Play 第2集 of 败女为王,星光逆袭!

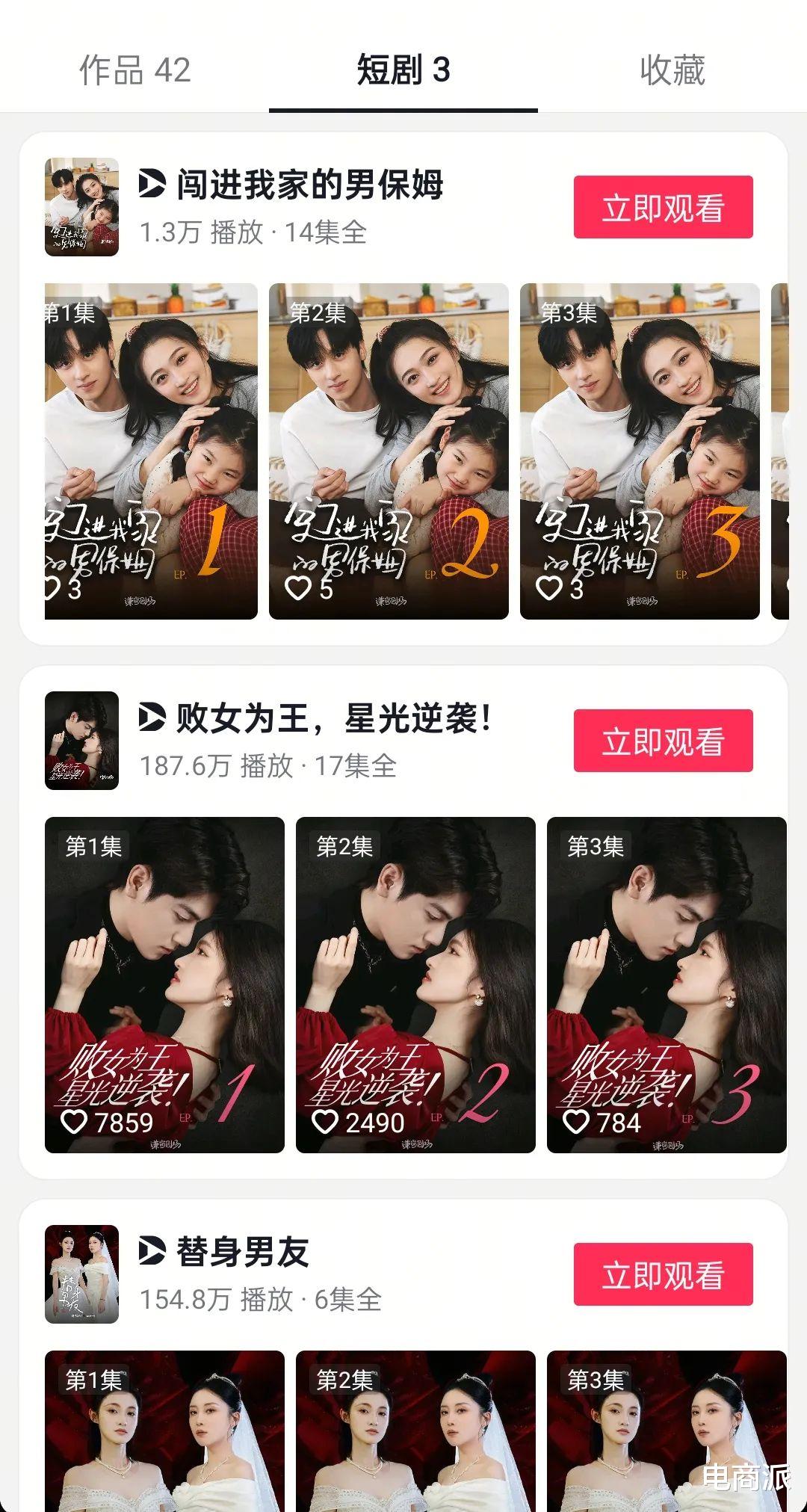click(x=415, y=985)
